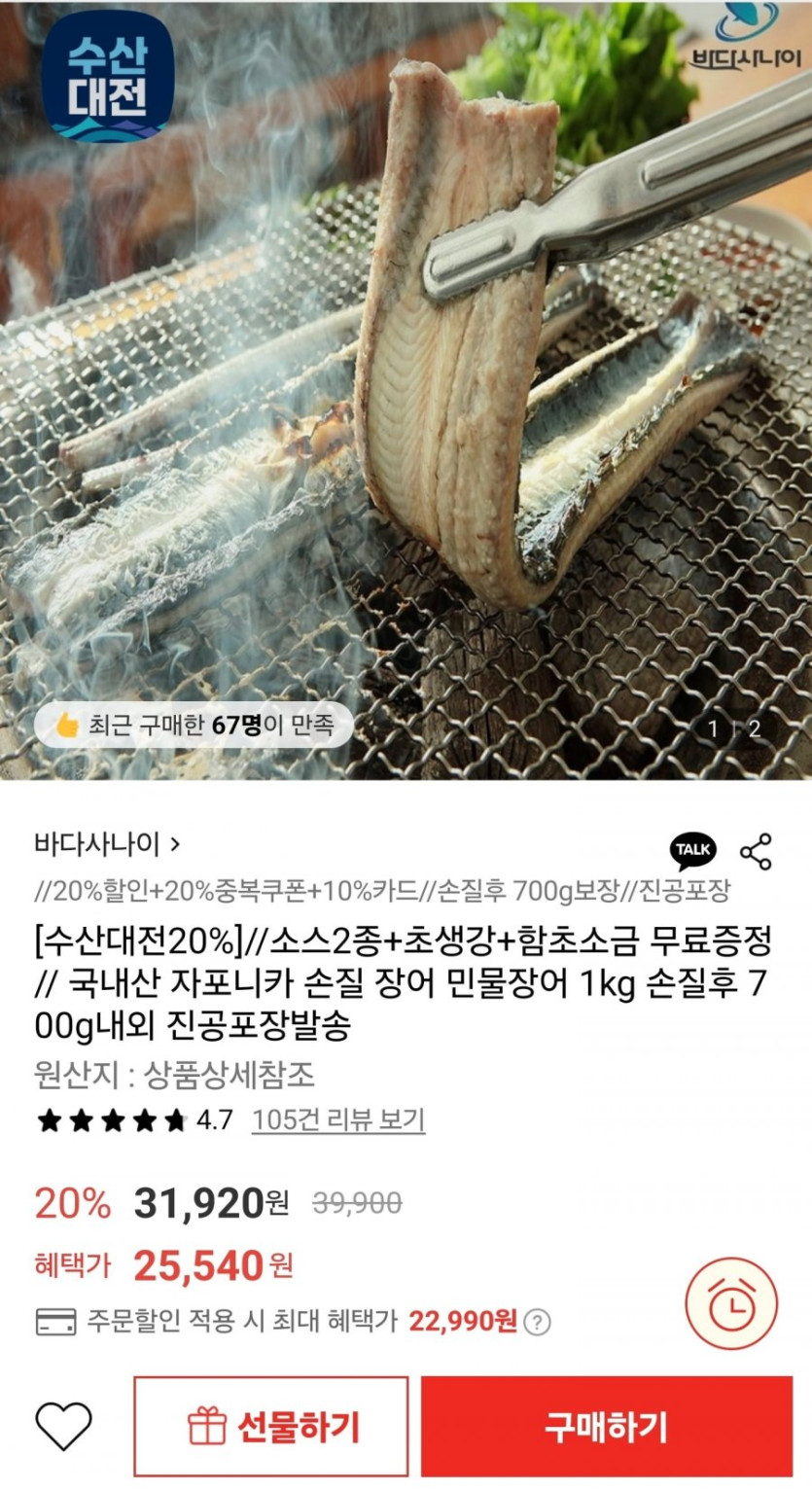
Task: Open KakaoTalk inquiry via TALK icon
Action: point(693,851)
